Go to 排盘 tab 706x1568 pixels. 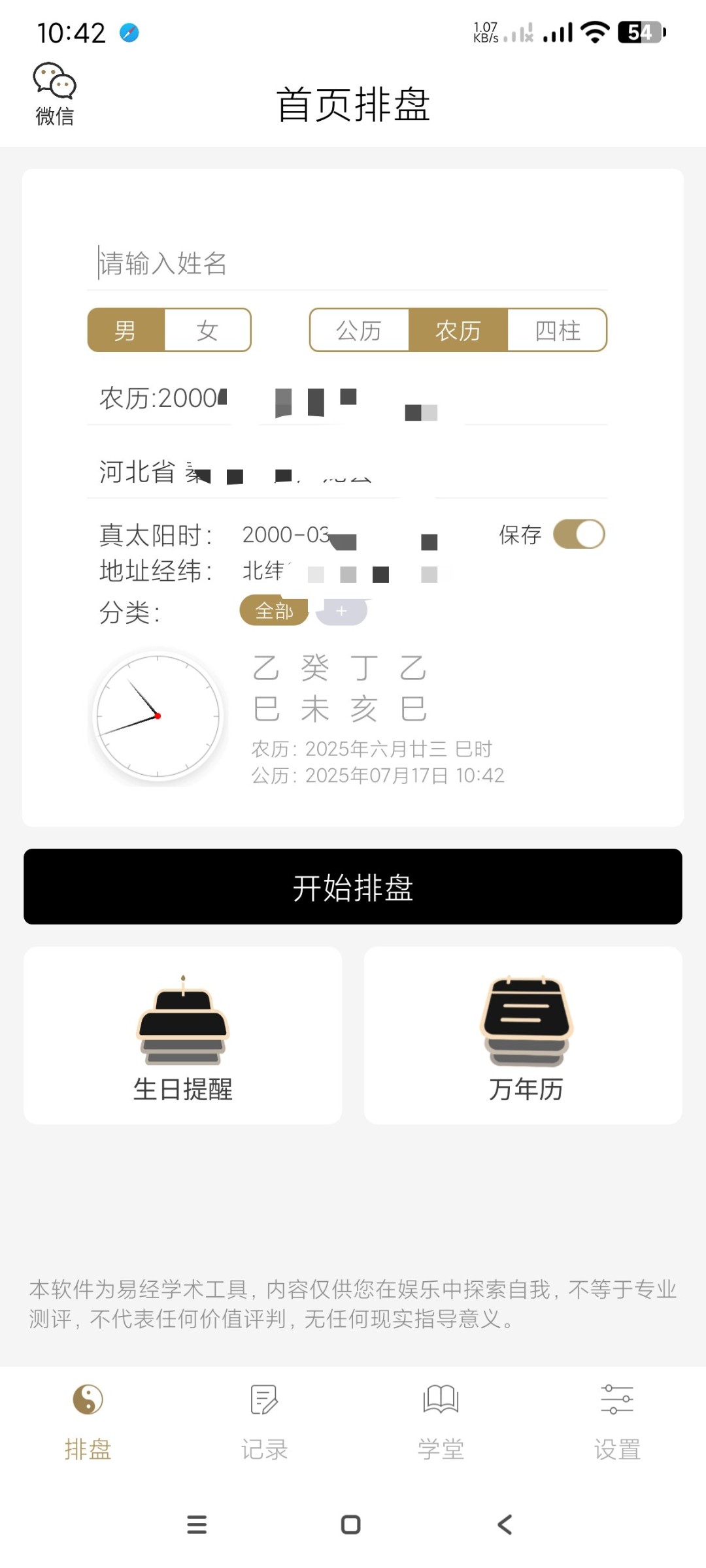(88, 1422)
